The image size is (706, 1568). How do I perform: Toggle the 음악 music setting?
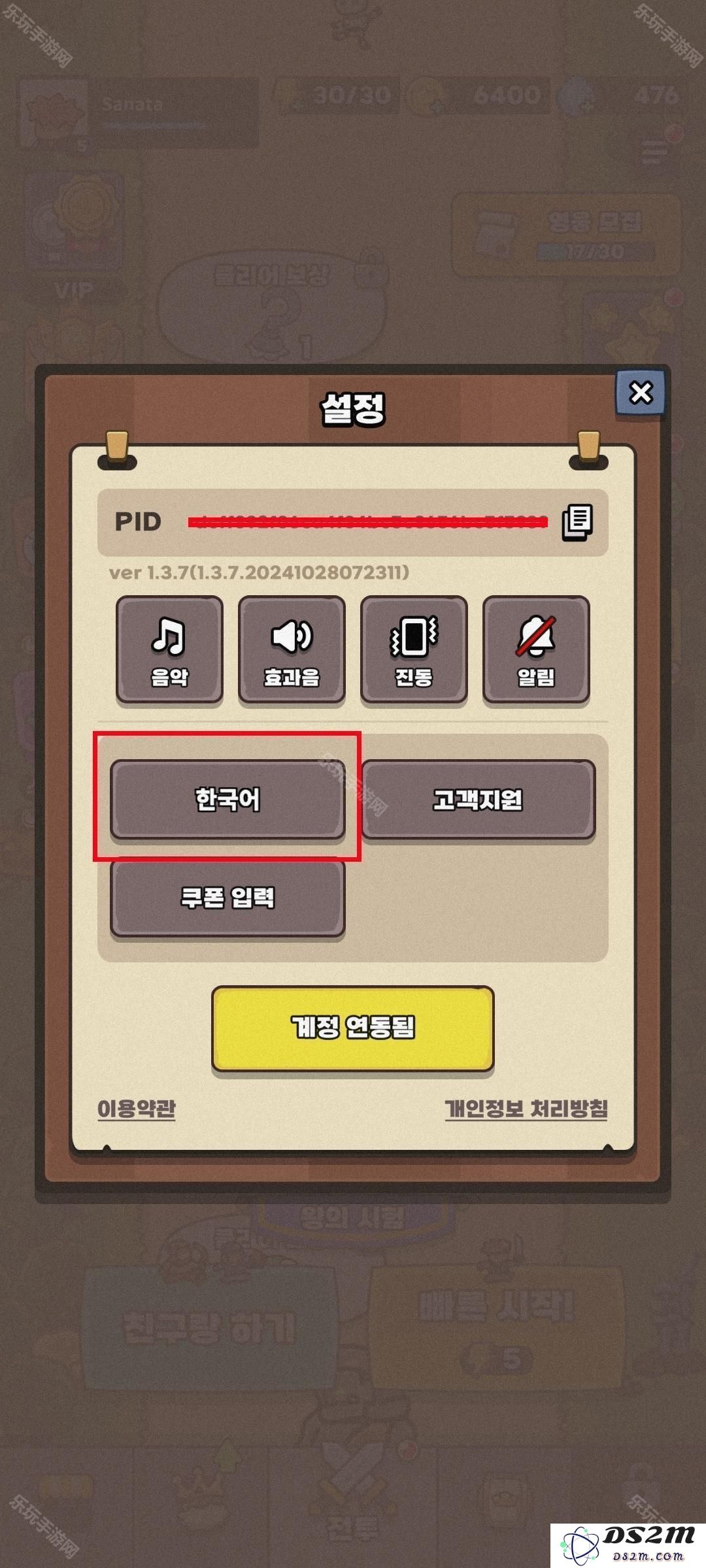pos(169,649)
